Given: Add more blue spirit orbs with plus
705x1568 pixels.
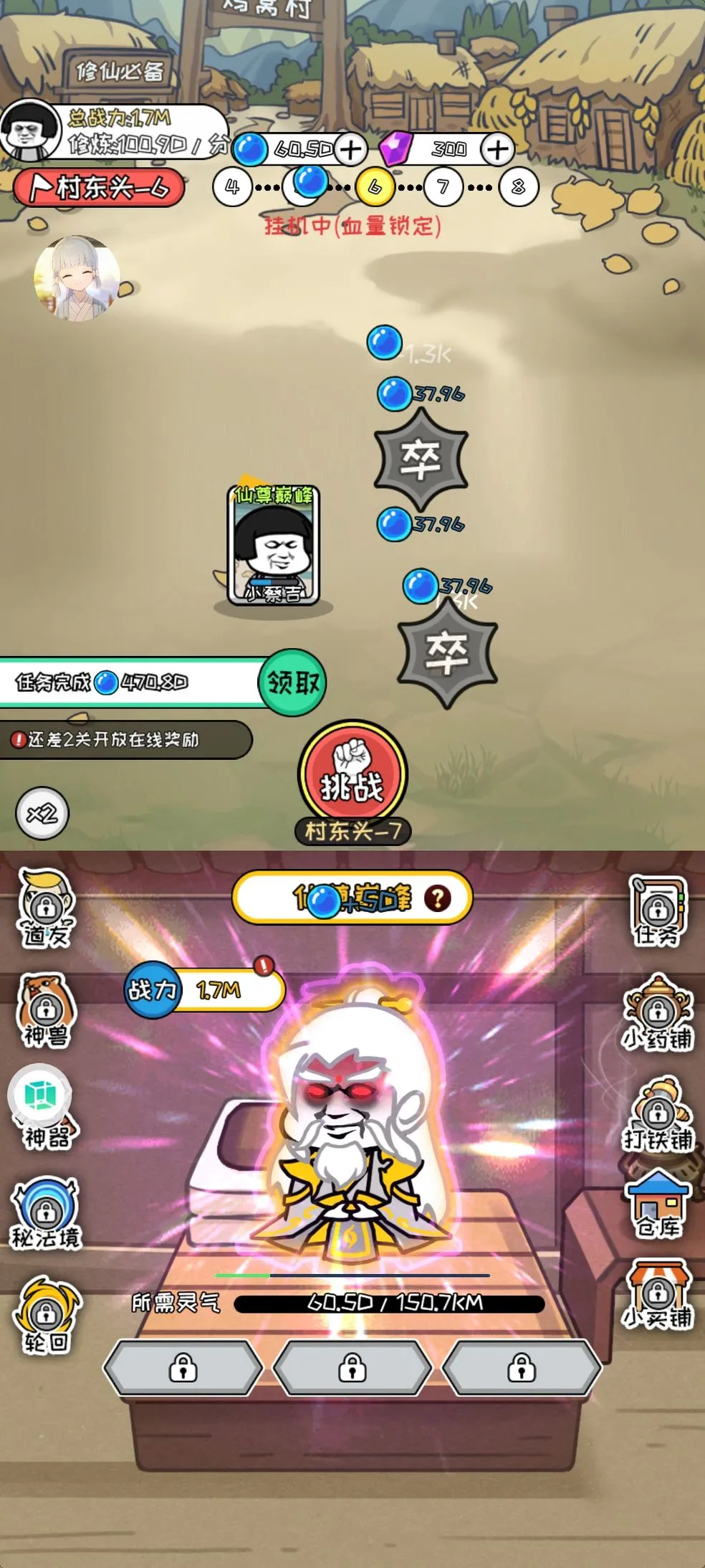Looking at the screenshot, I should click(350, 150).
